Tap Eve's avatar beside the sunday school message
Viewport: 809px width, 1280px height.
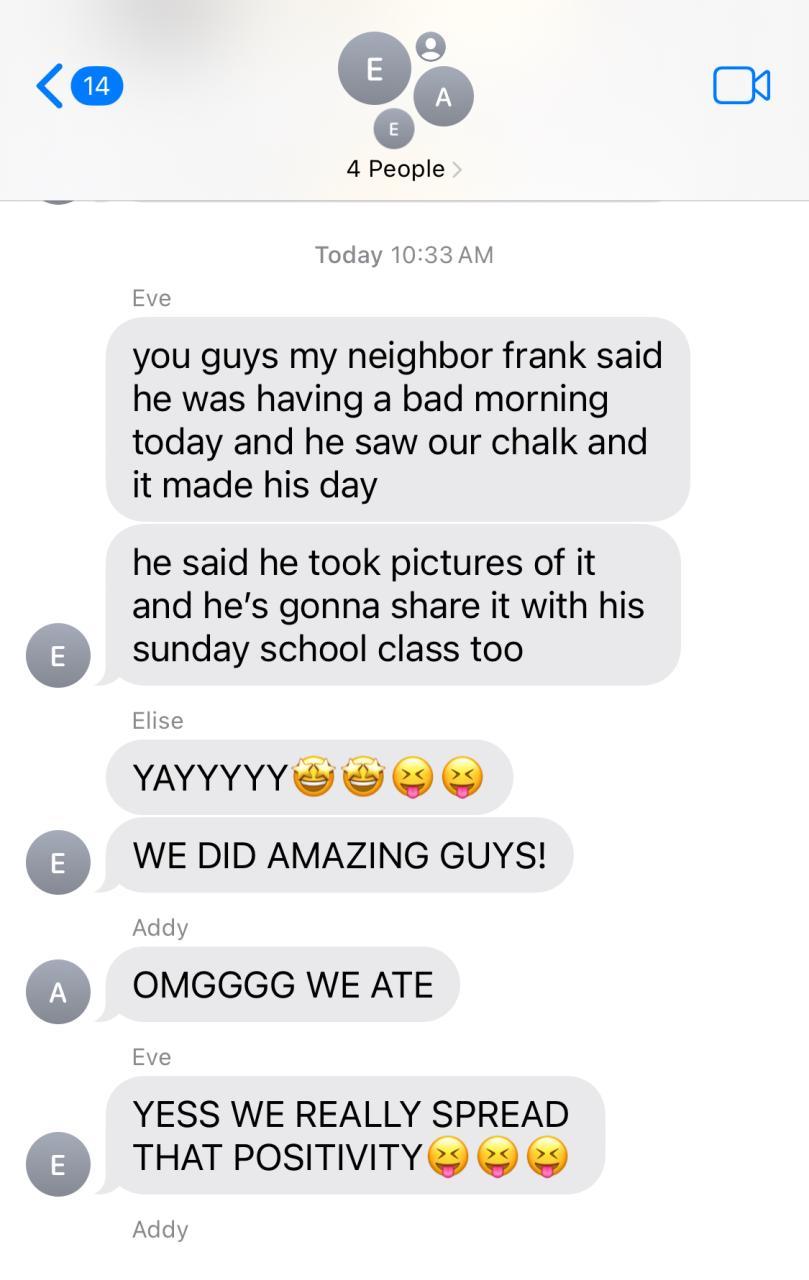coord(58,656)
